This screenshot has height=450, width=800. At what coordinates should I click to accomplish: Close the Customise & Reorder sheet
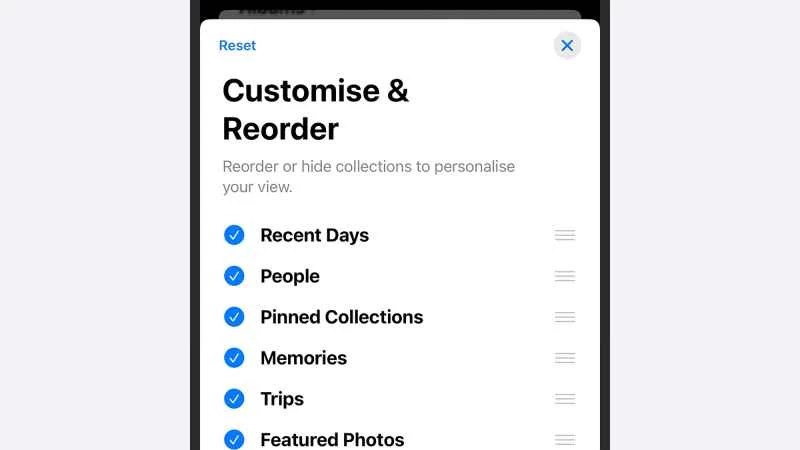click(x=567, y=45)
